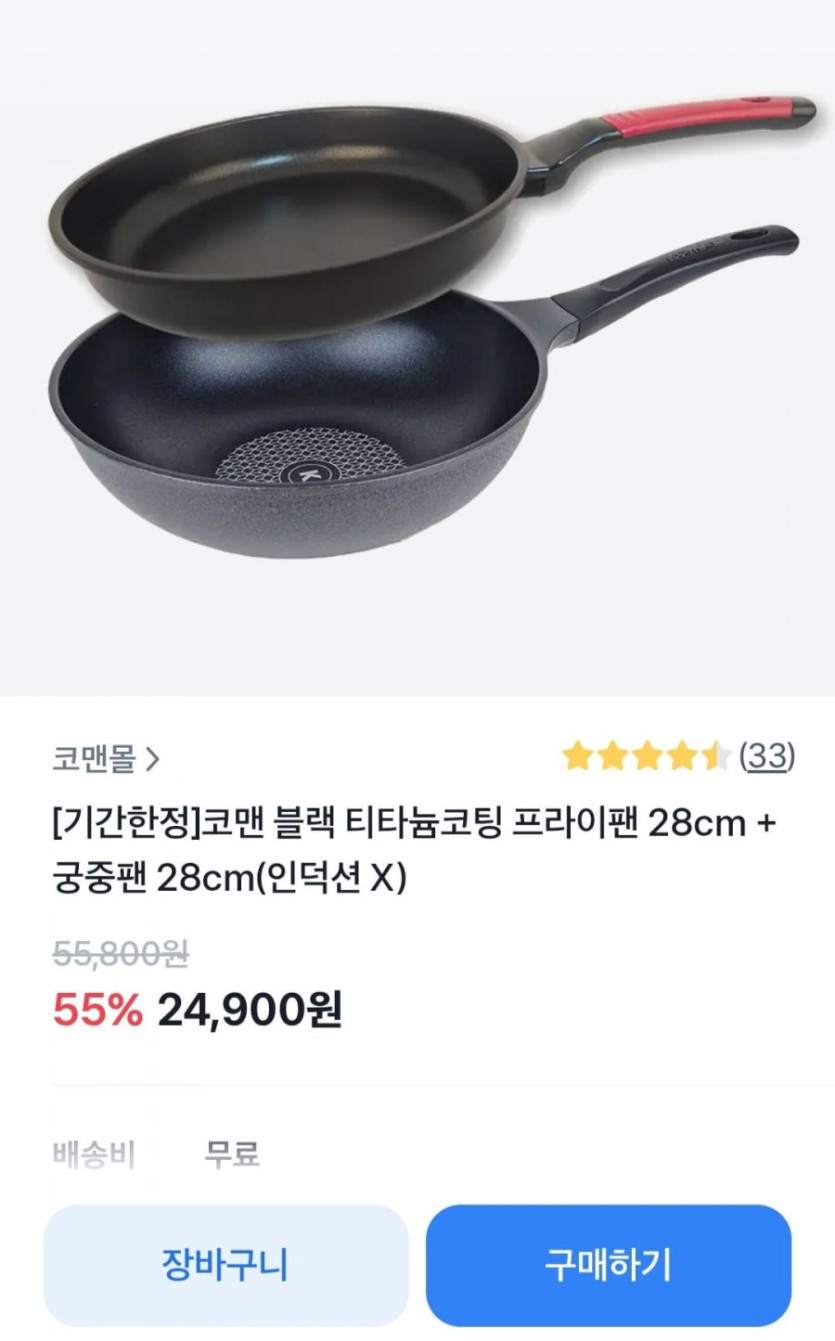Add the pan set to 장바구니
This screenshot has height=1341, width=835.
click(x=225, y=1265)
